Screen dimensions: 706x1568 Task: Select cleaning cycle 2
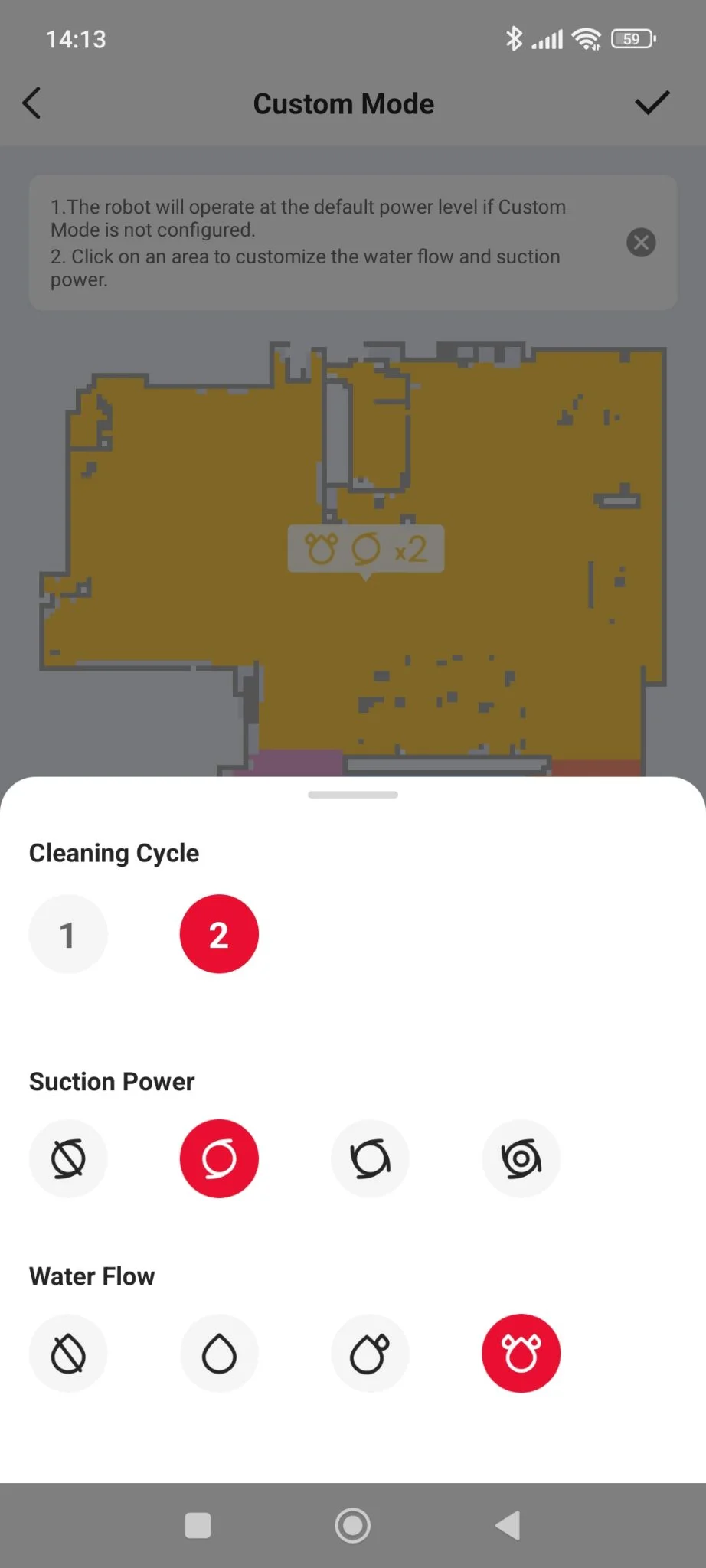219,934
